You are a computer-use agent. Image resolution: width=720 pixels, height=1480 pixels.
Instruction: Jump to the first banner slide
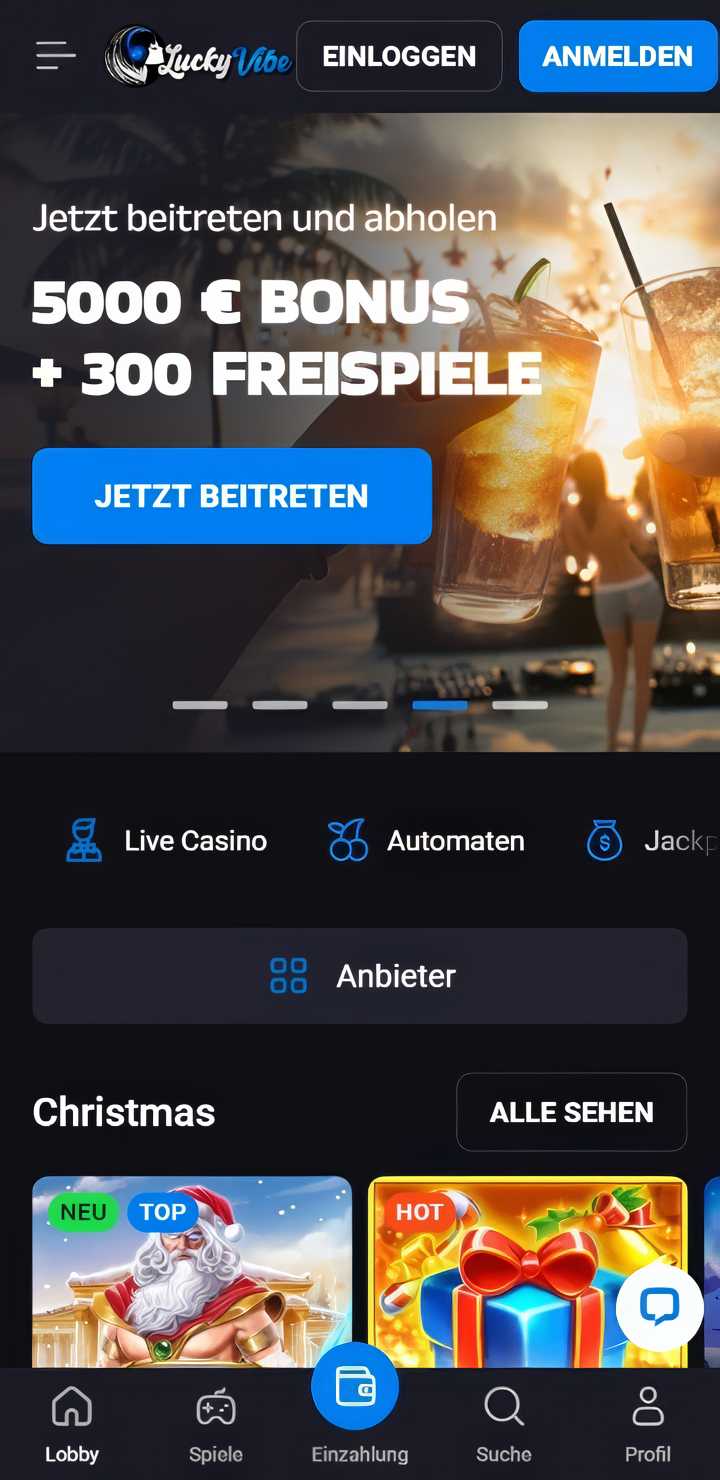coord(199,704)
